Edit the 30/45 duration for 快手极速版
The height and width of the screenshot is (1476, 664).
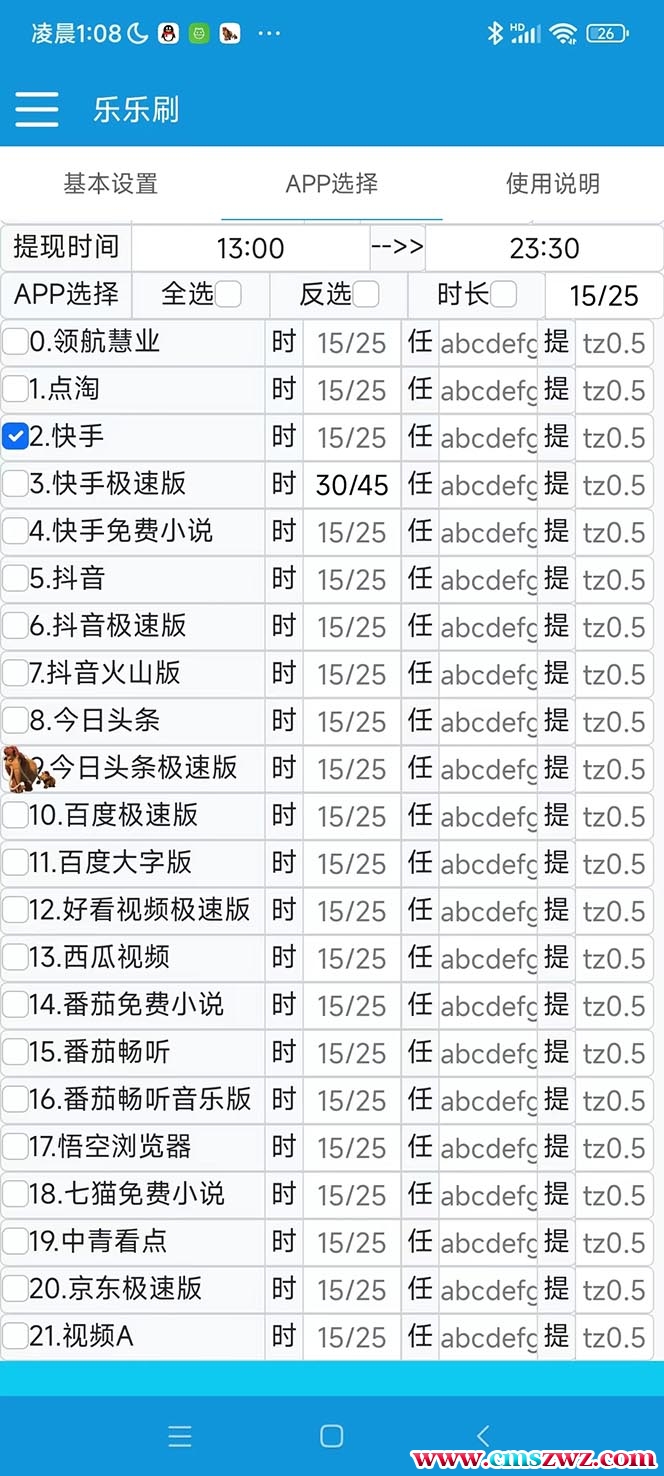tap(352, 485)
